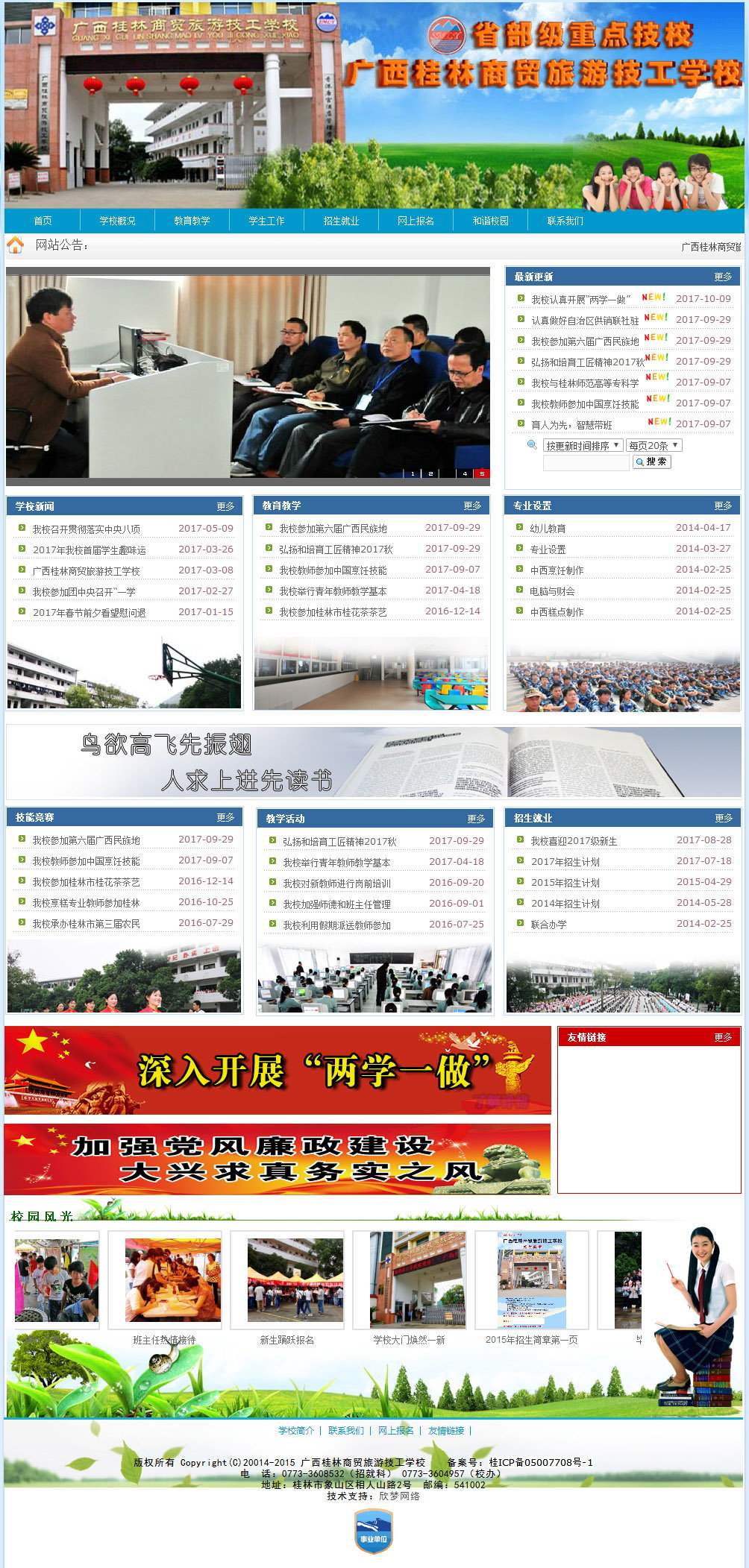
Task: Switch the photo slideshow to slide 4
Action: pos(465,473)
